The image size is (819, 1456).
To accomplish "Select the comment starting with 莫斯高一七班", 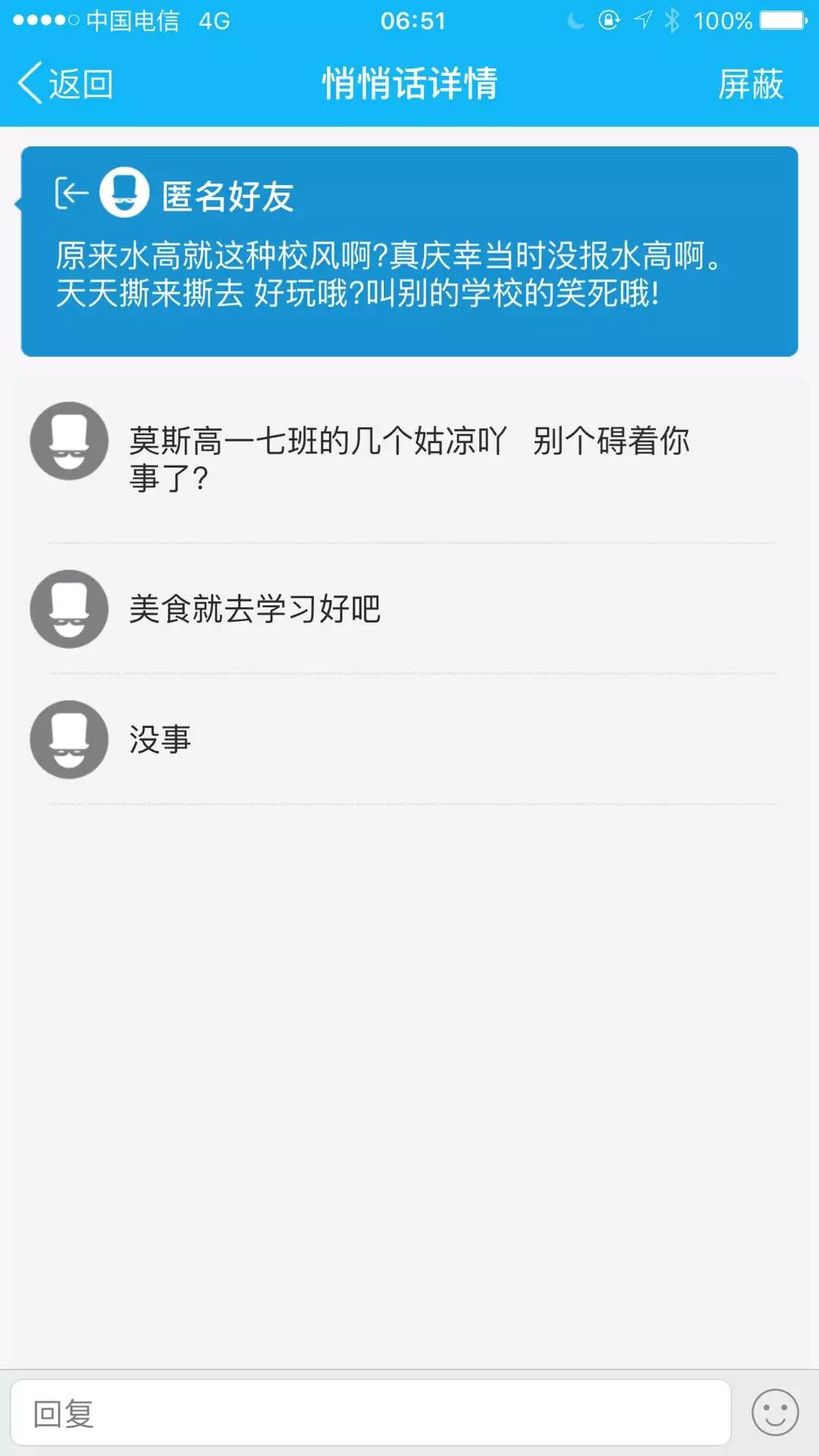I will click(x=409, y=459).
